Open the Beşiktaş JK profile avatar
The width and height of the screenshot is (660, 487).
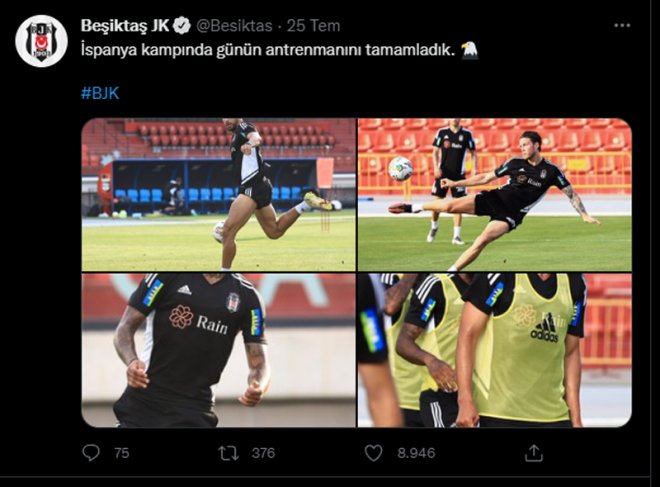pyautogui.click(x=41, y=40)
